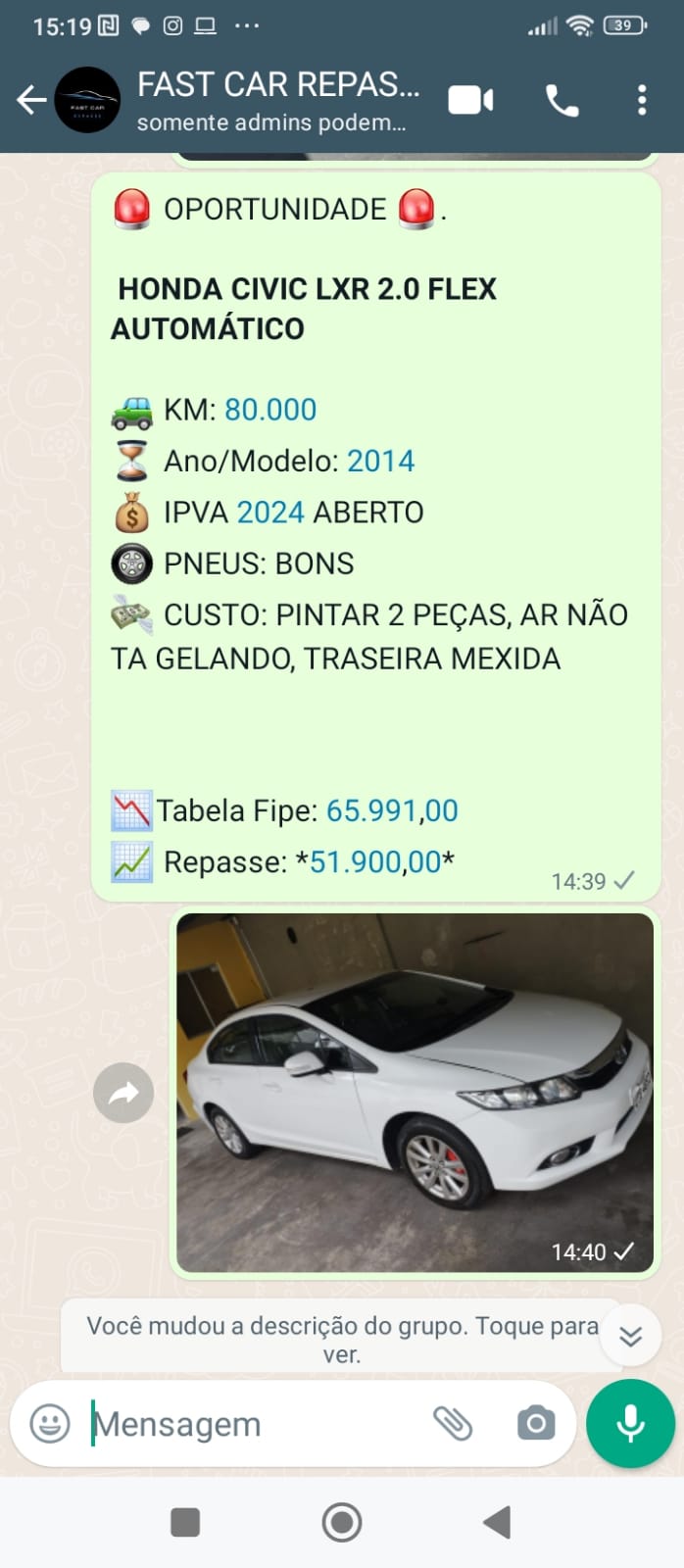Go back to the chat list

coord(30,100)
